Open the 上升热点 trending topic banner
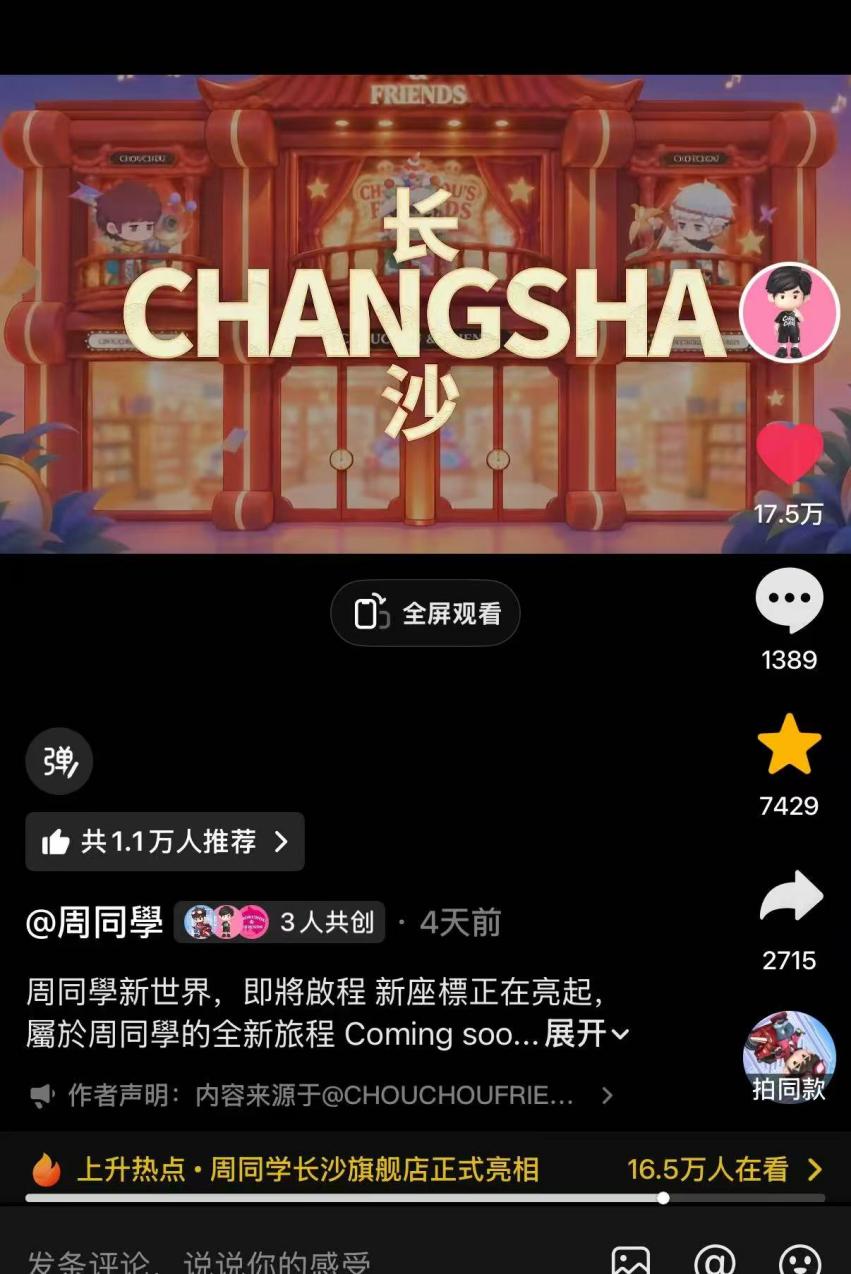 425,1168
